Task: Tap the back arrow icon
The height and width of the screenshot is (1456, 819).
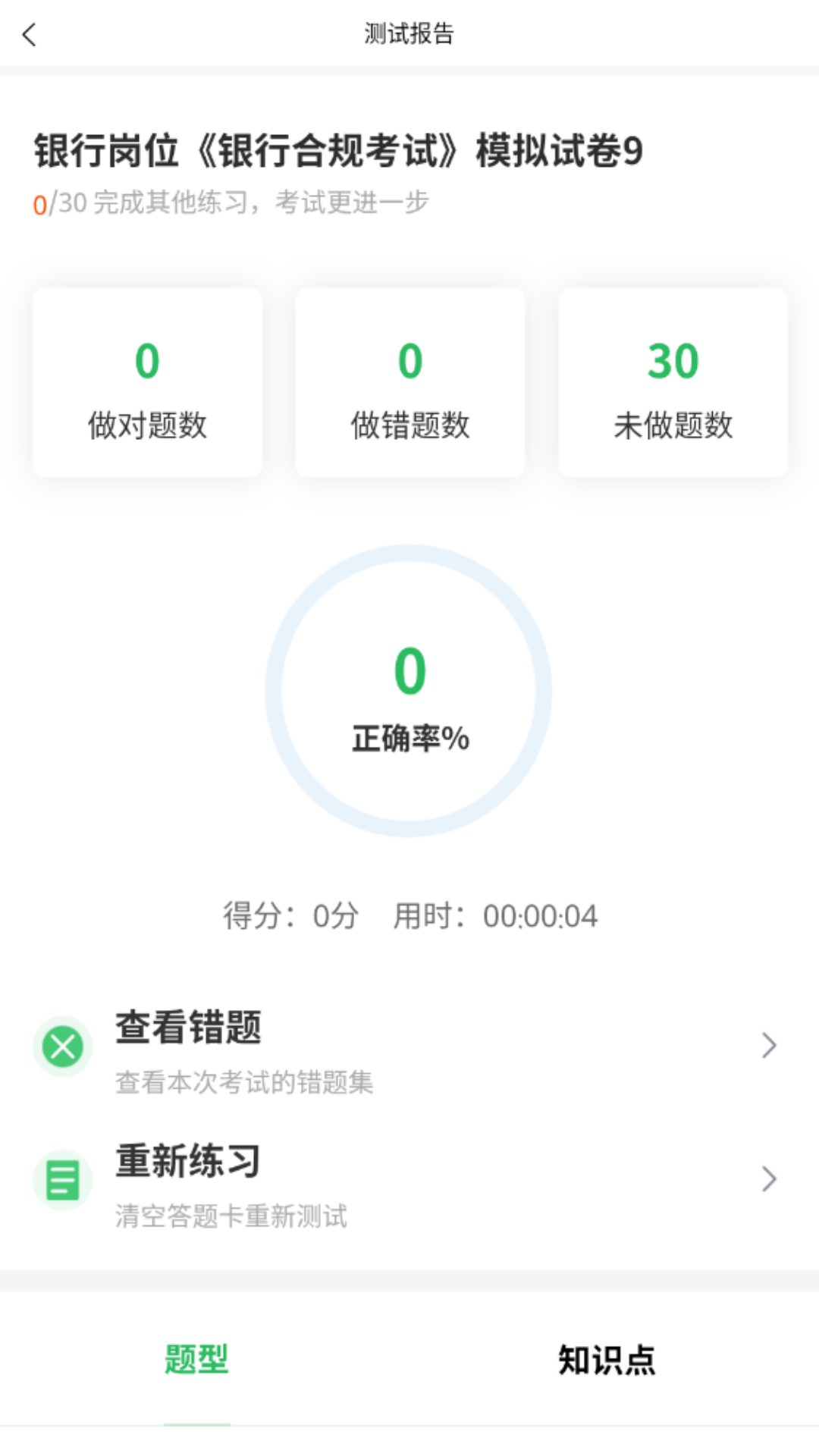Action: click(x=29, y=35)
